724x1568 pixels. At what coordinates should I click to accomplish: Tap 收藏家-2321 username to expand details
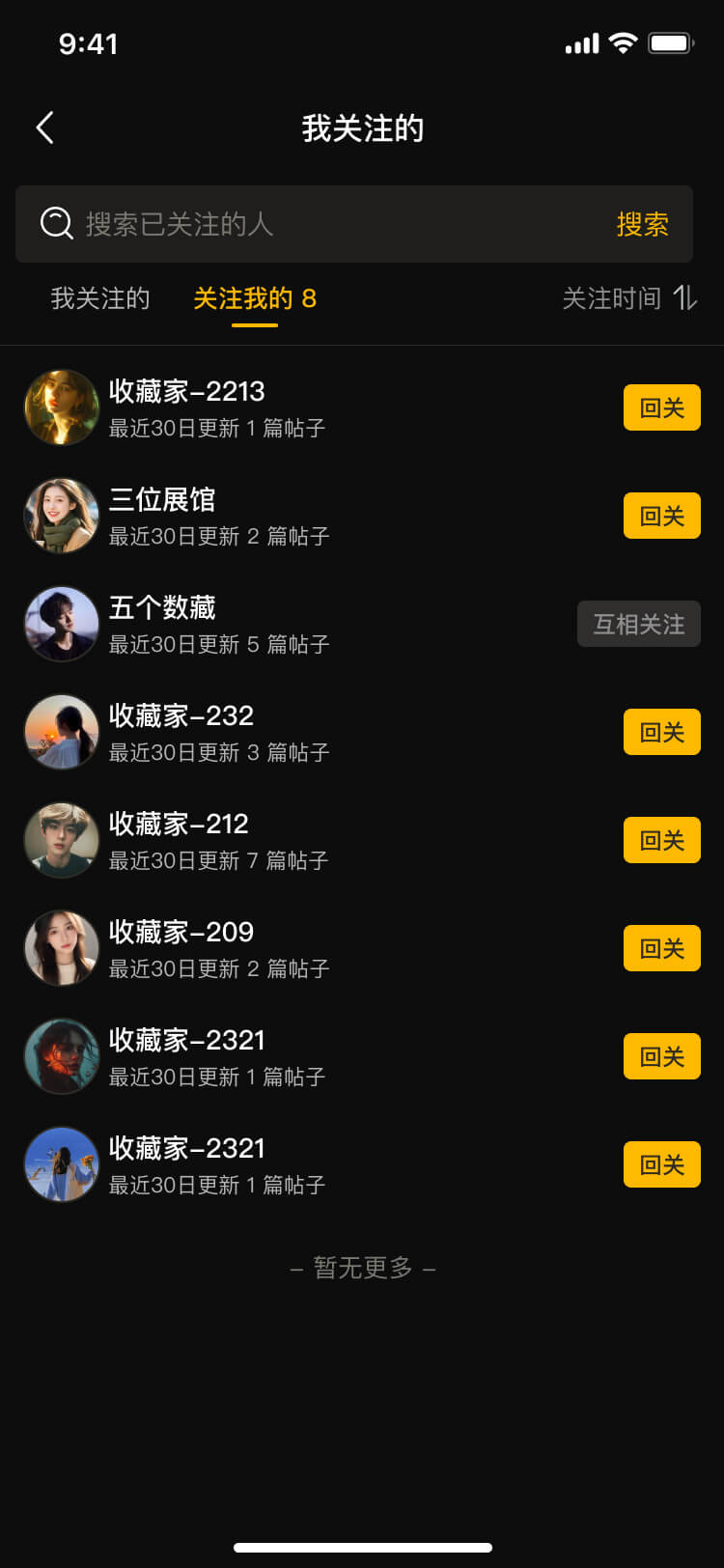[186, 1041]
